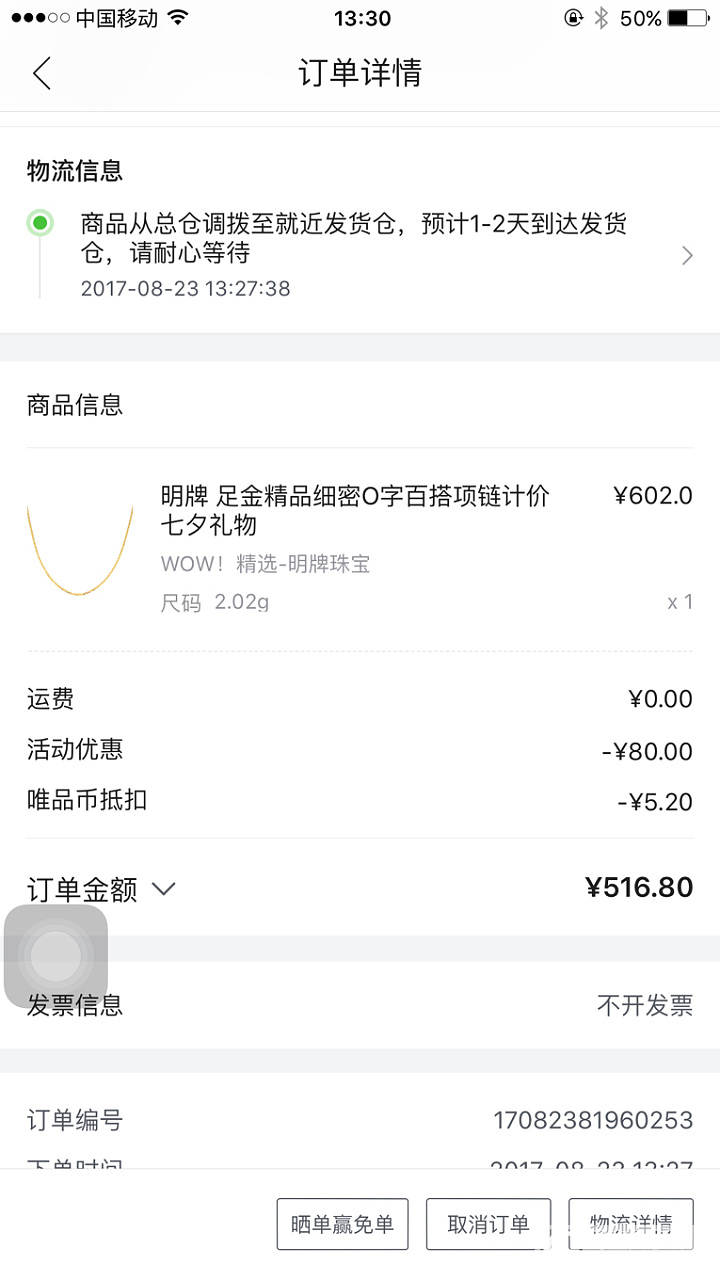Cancel the order with 取消订单
The height and width of the screenshot is (1280, 720).
pyautogui.click(x=488, y=1224)
